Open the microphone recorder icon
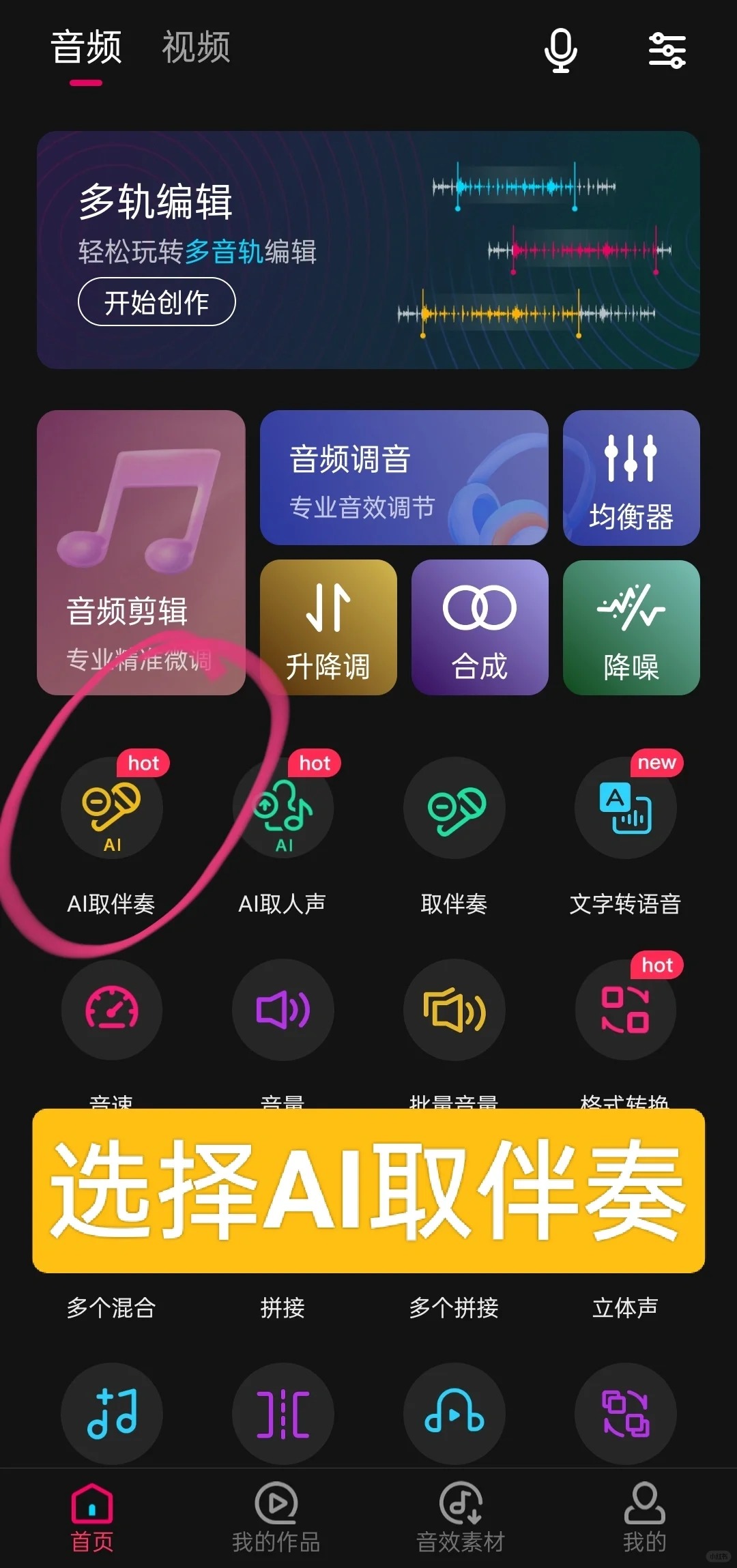737x1568 pixels. pos(560,50)
